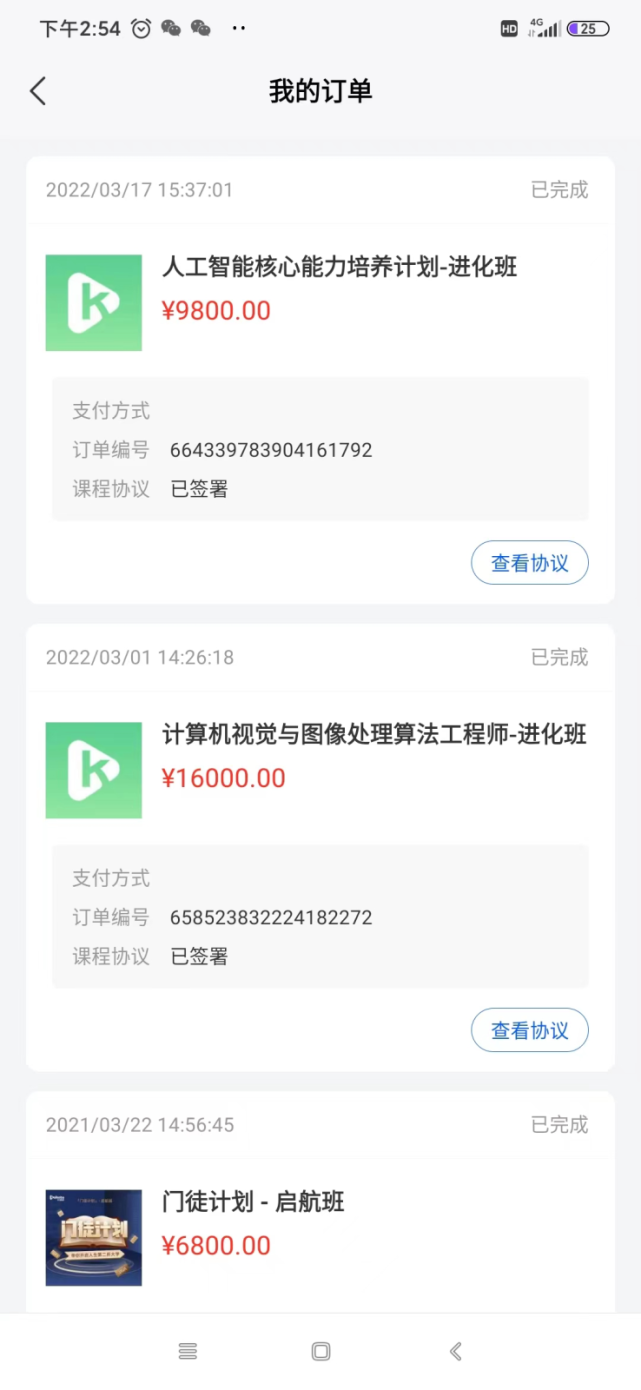641x1390 pixels.
Task: Open the 人工智能核心能力培养计划-进化班 order
Action: point(340,268)
